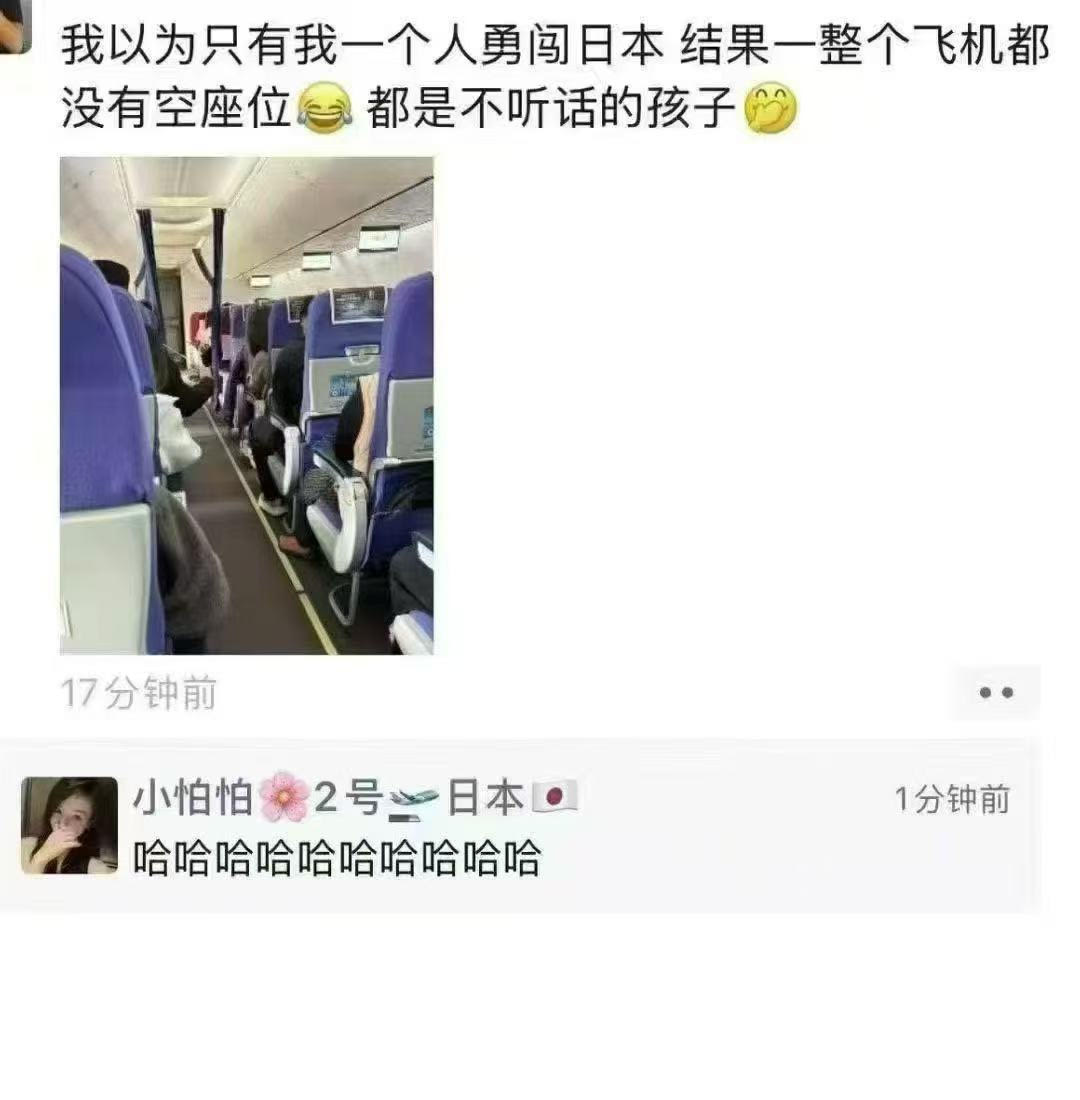
Task: Open the airplane cabin photo in the post
Action: click(x=246, y=405)
